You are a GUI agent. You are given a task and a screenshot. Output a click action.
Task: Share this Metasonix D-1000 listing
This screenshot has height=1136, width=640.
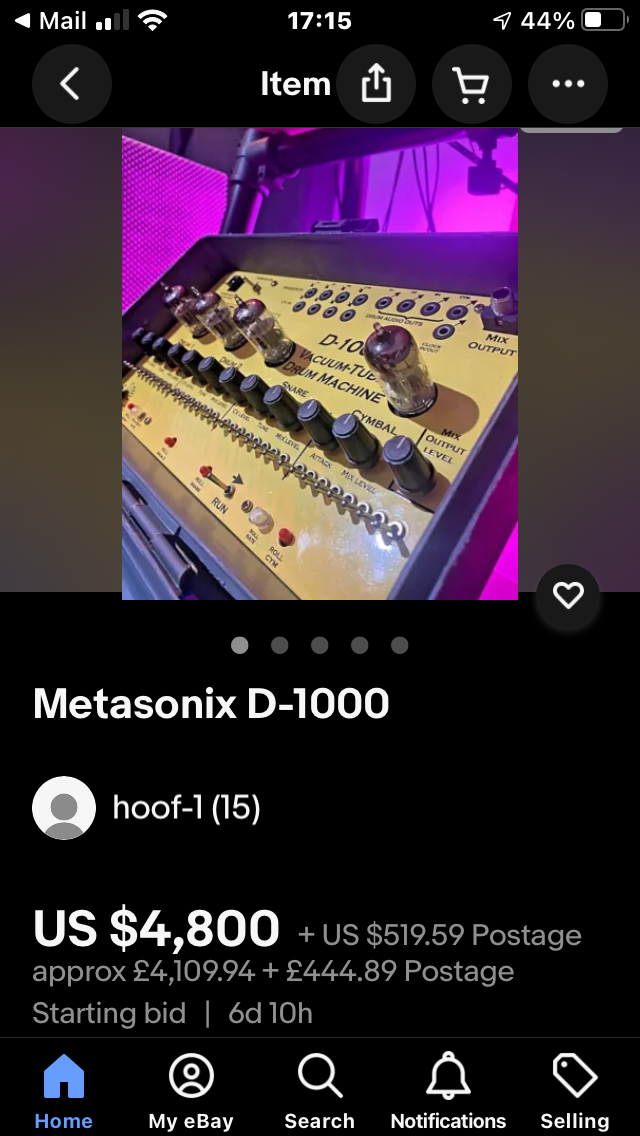[x=376, y=84]
